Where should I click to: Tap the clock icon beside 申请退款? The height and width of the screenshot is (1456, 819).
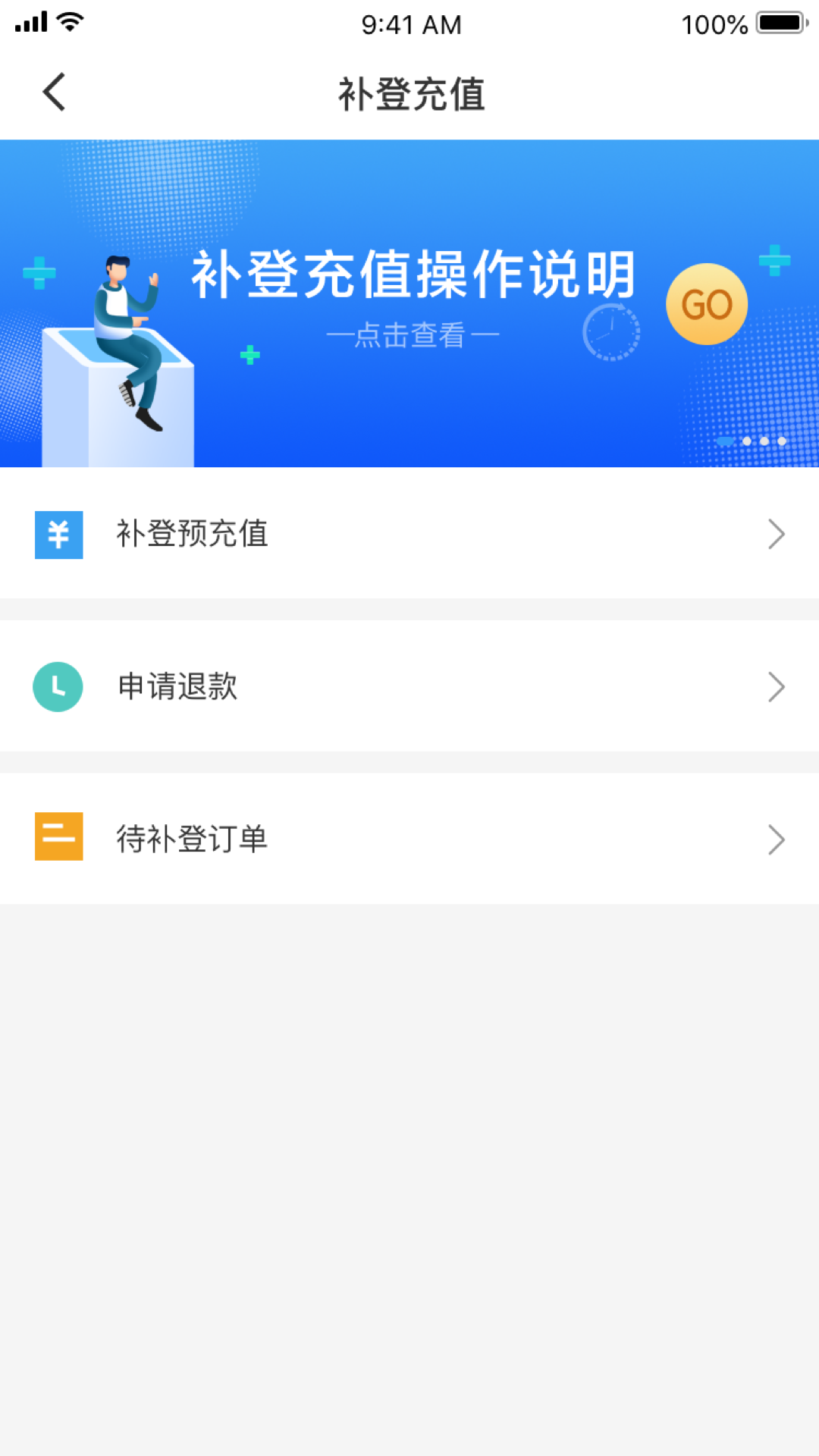(58, 686)
